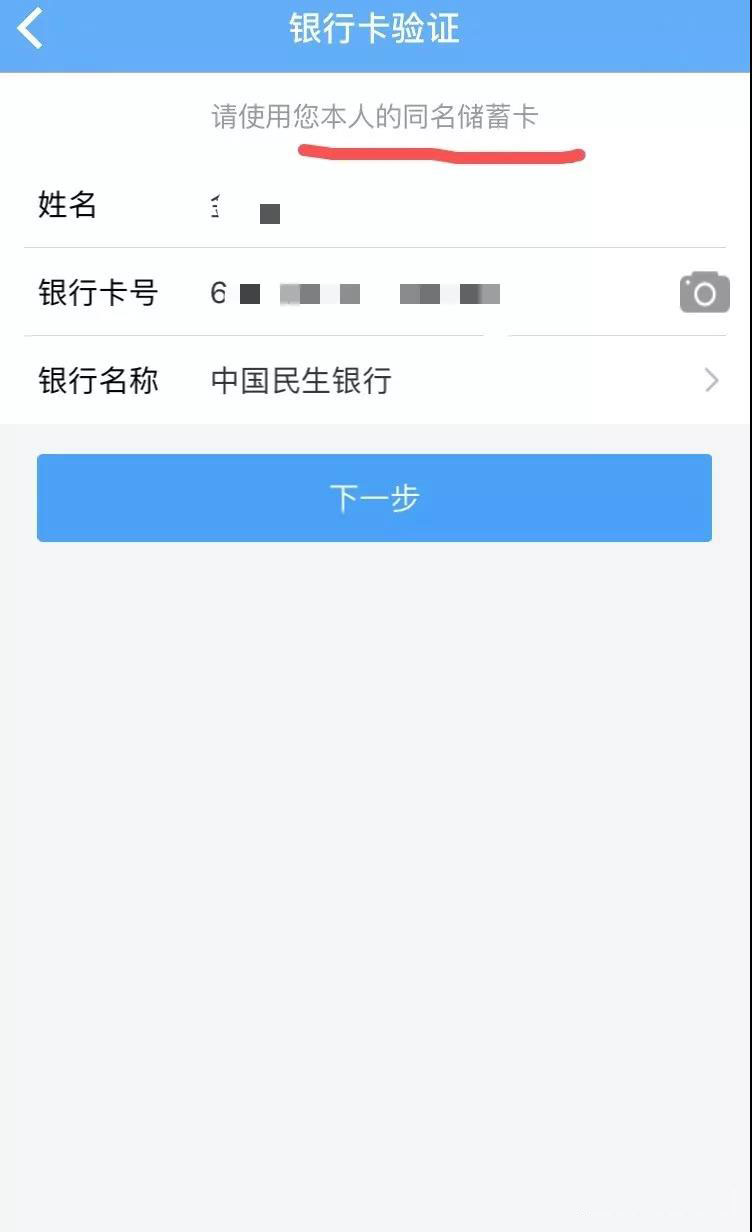Open the 银行名称 bank selector
This screenshot has height=1232, width=752.
(460, 381)
